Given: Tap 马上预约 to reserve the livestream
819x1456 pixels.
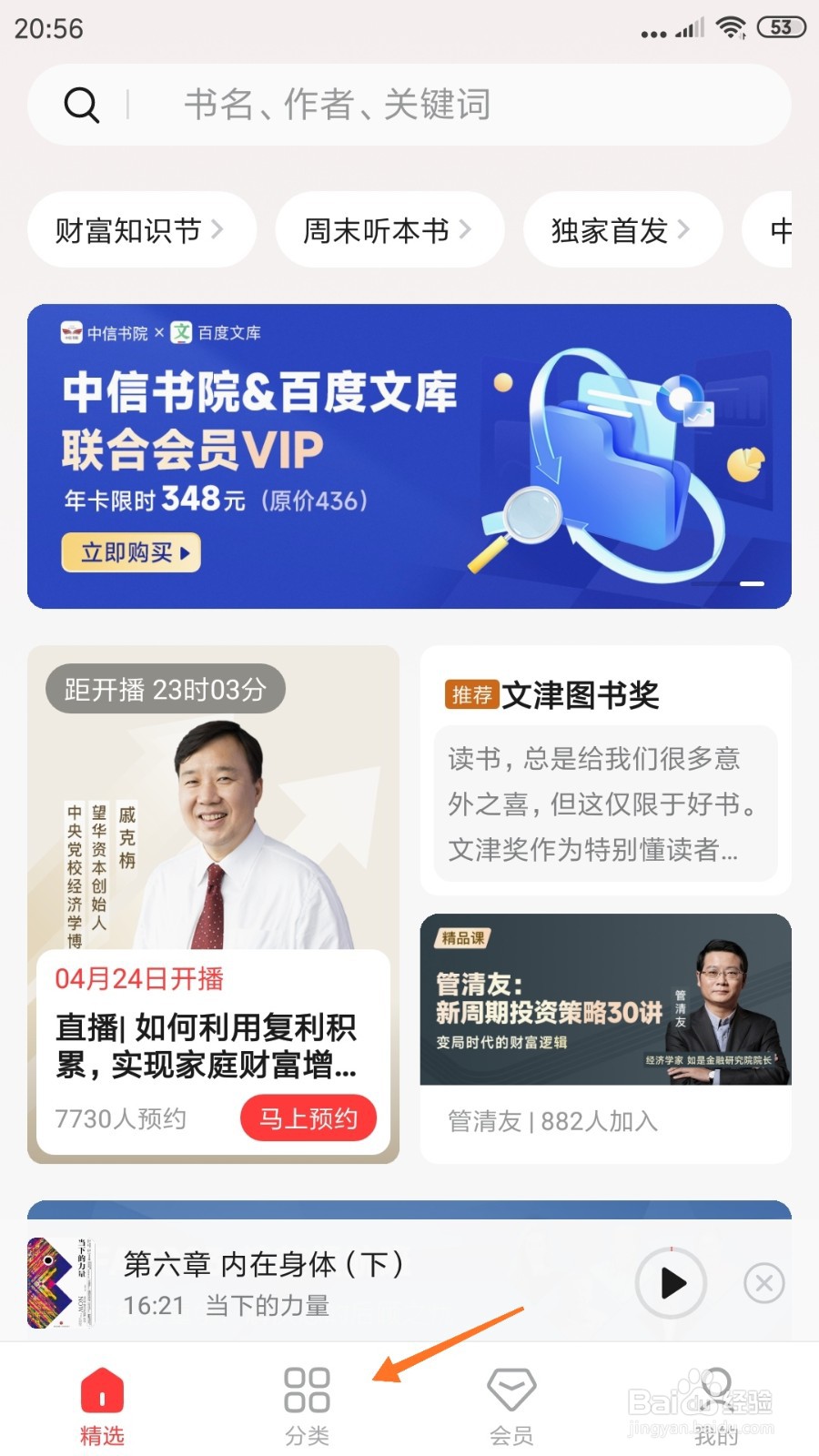Looking at the screenshot, I should coord(308,1118).
